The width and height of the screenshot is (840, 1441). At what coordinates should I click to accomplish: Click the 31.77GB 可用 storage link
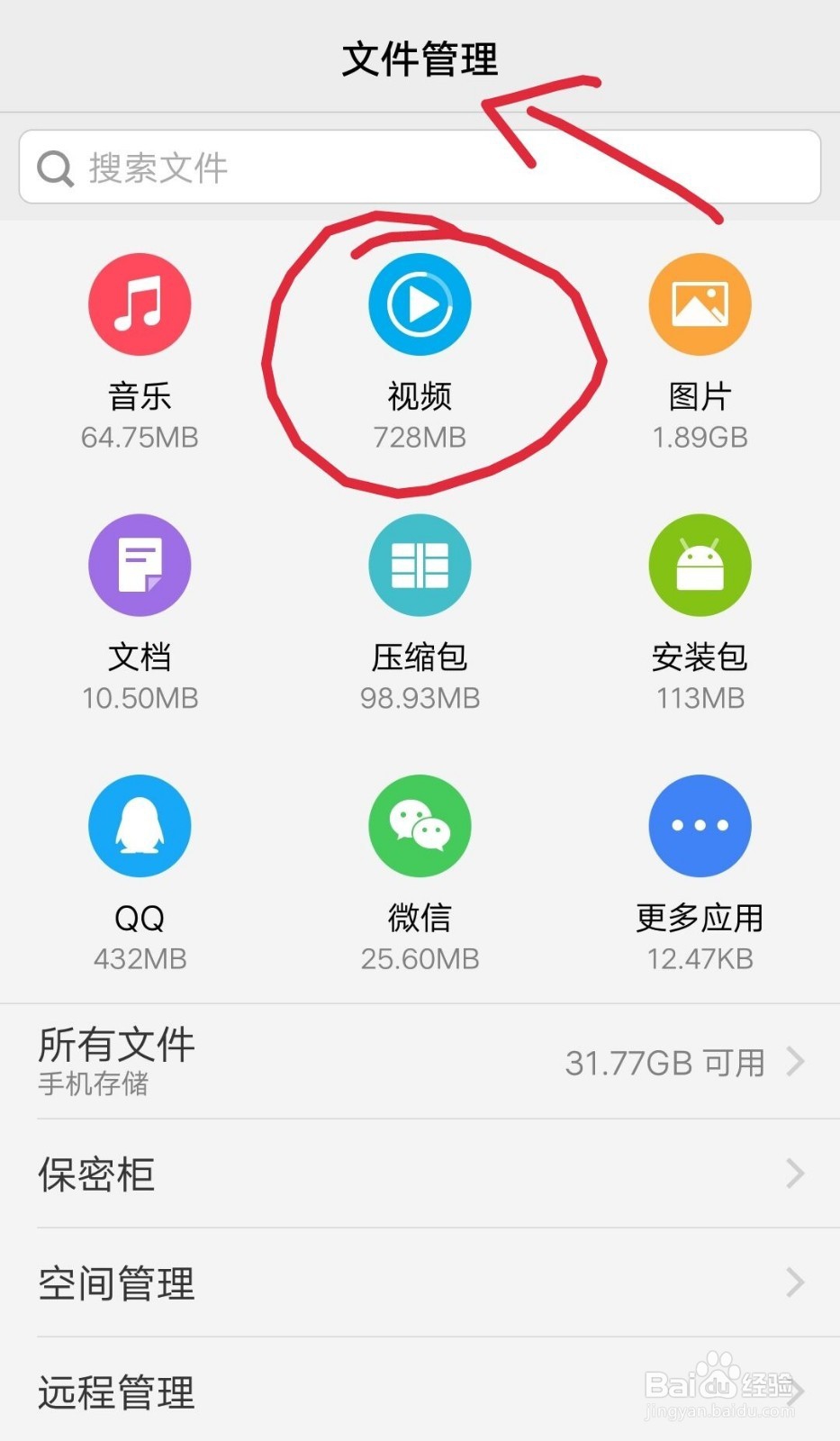(664, 1063)
